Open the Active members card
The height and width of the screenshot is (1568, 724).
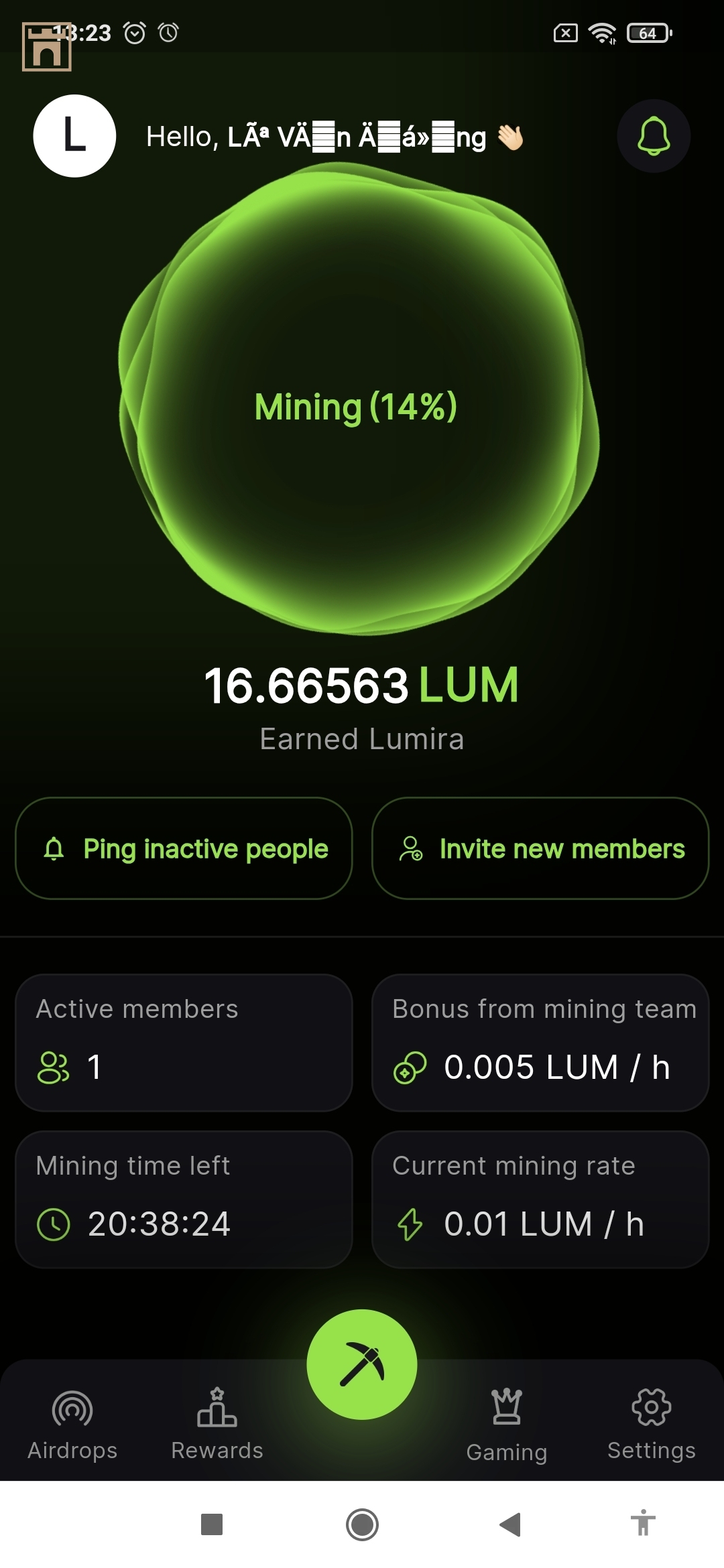tap(184, 1043)
